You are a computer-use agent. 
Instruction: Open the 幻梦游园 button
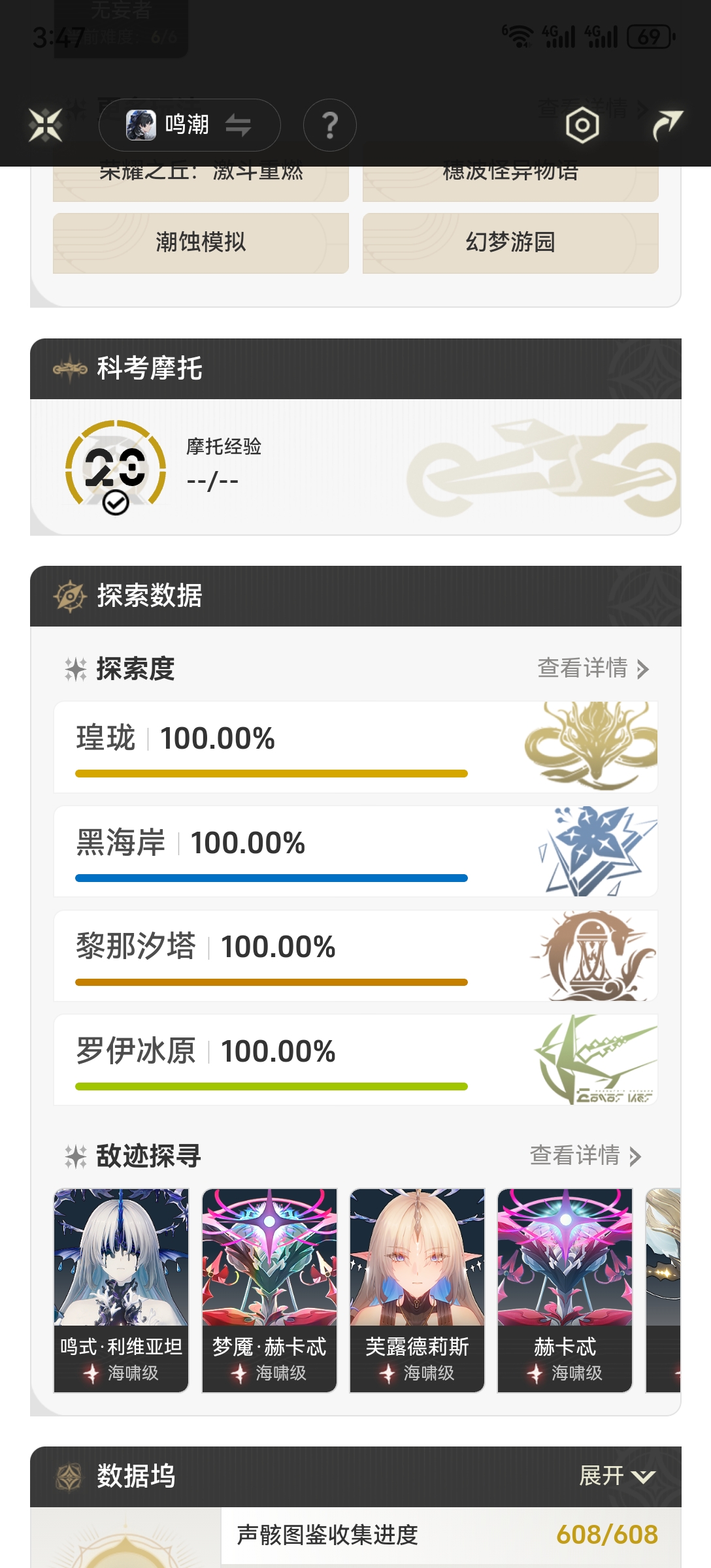click(510, 243)
